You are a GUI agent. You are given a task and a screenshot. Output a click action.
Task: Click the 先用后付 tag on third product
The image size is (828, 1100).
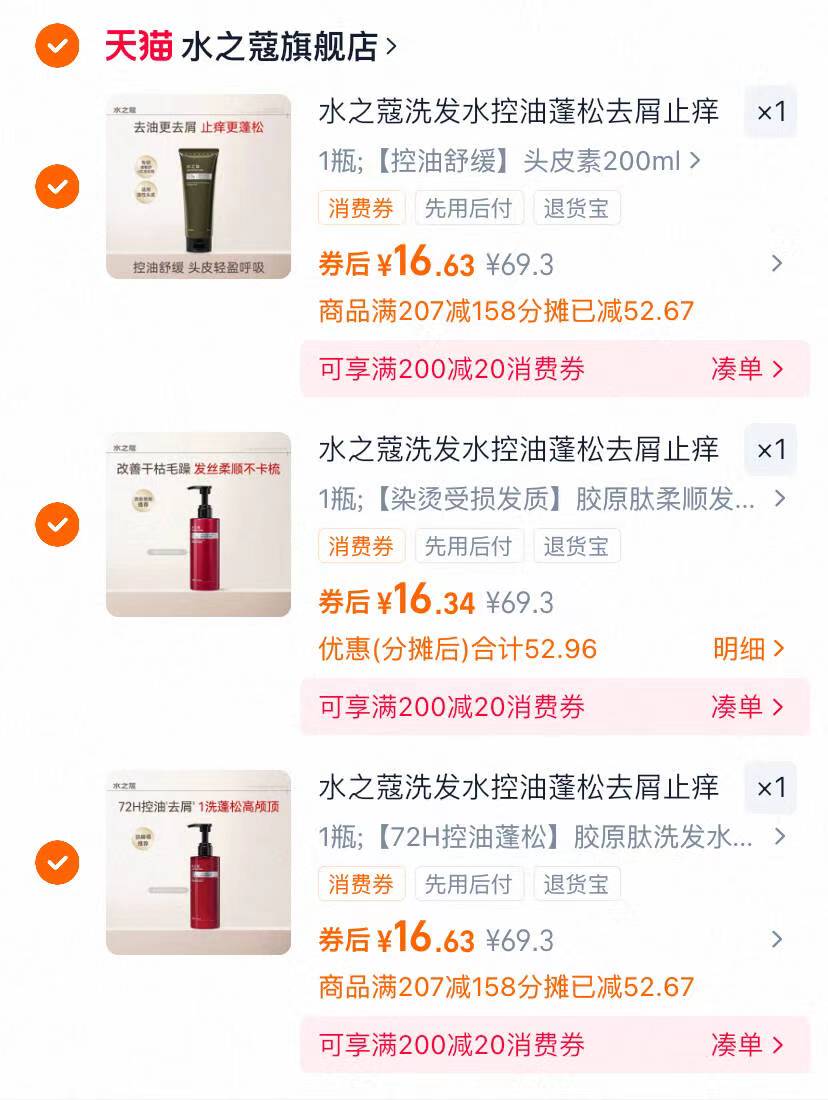click(469, 884)
